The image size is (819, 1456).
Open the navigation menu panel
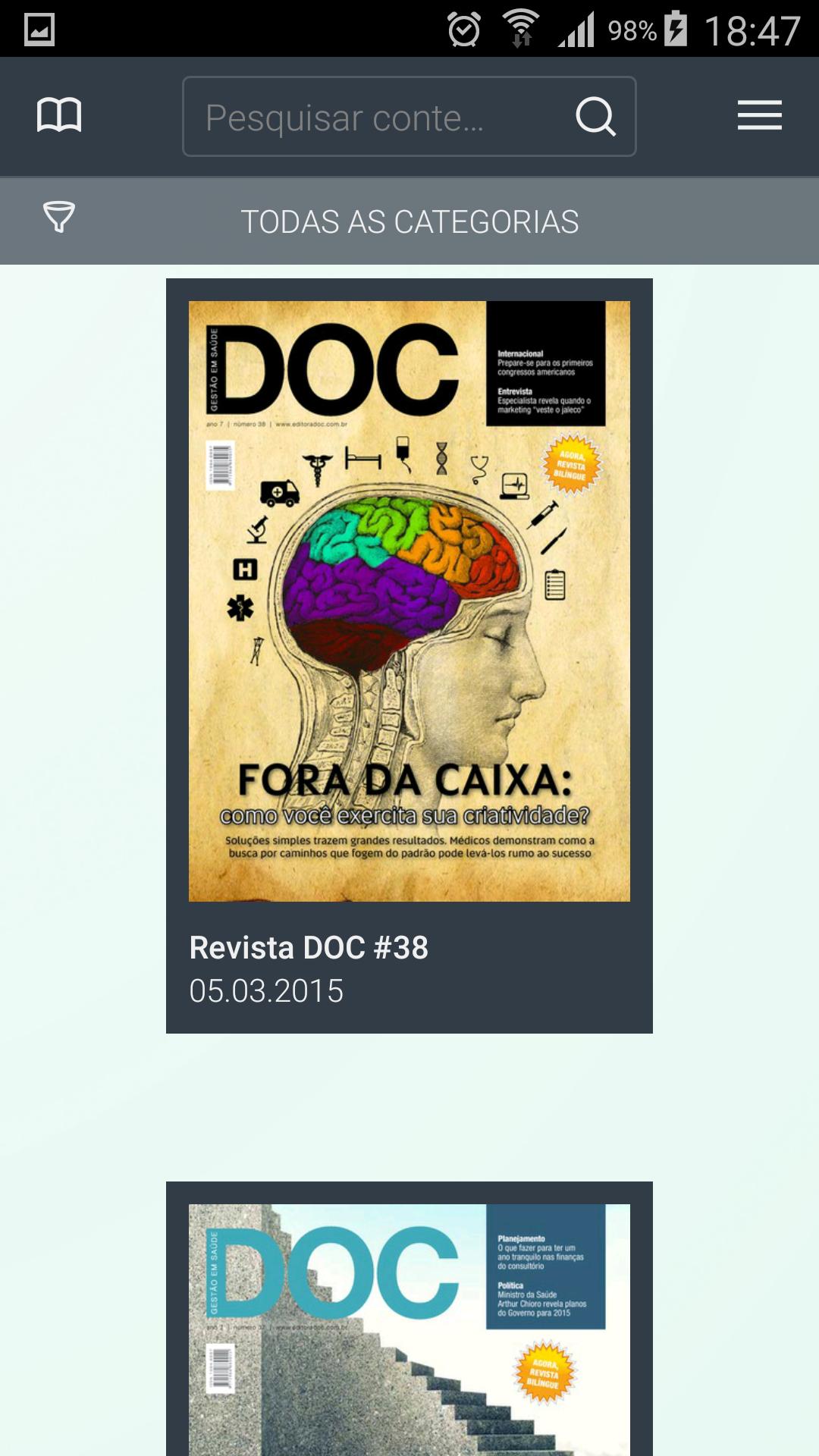759,115
